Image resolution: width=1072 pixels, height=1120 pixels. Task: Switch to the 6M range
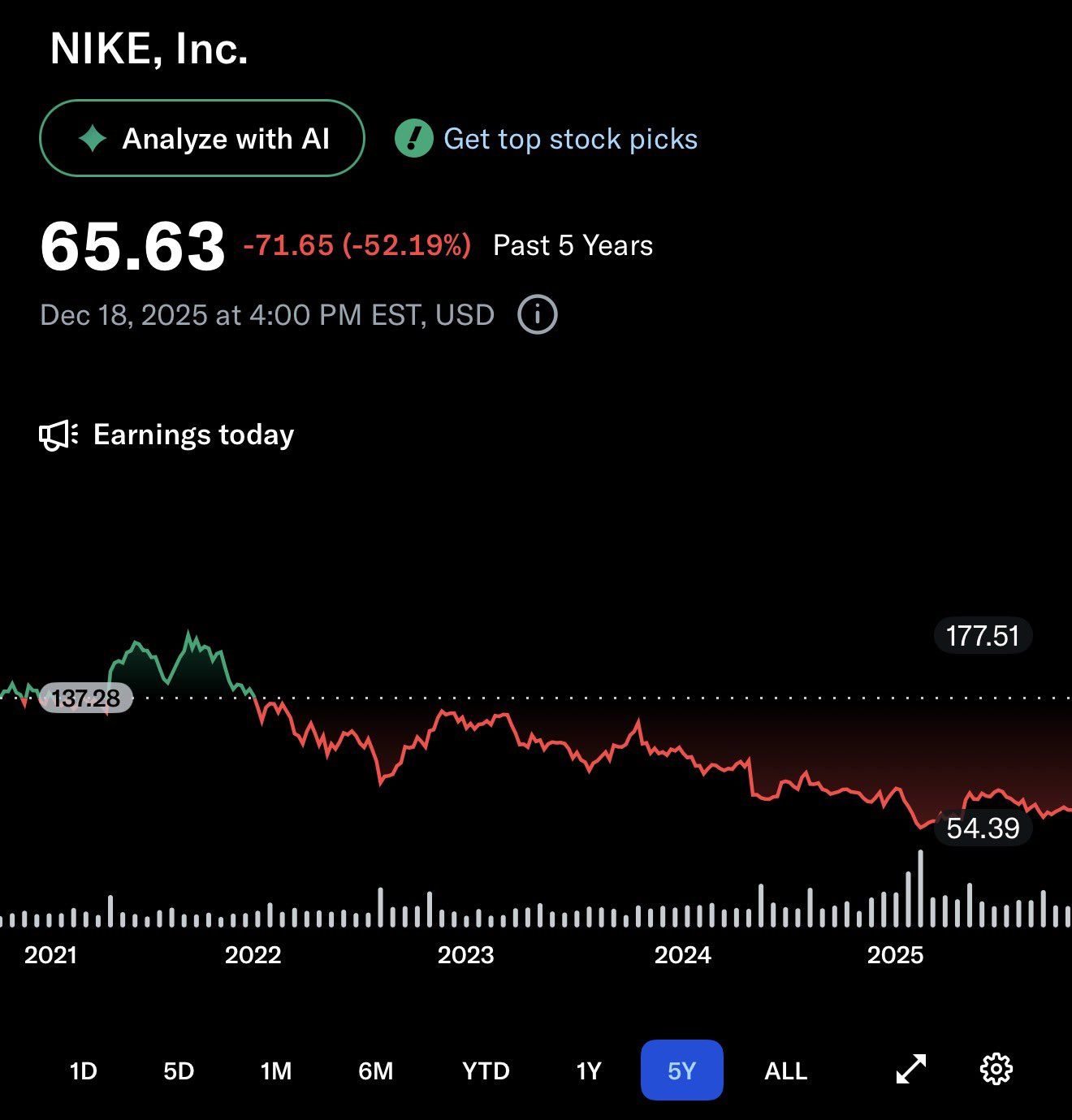pyautogui.click(x=375, y=1070)
